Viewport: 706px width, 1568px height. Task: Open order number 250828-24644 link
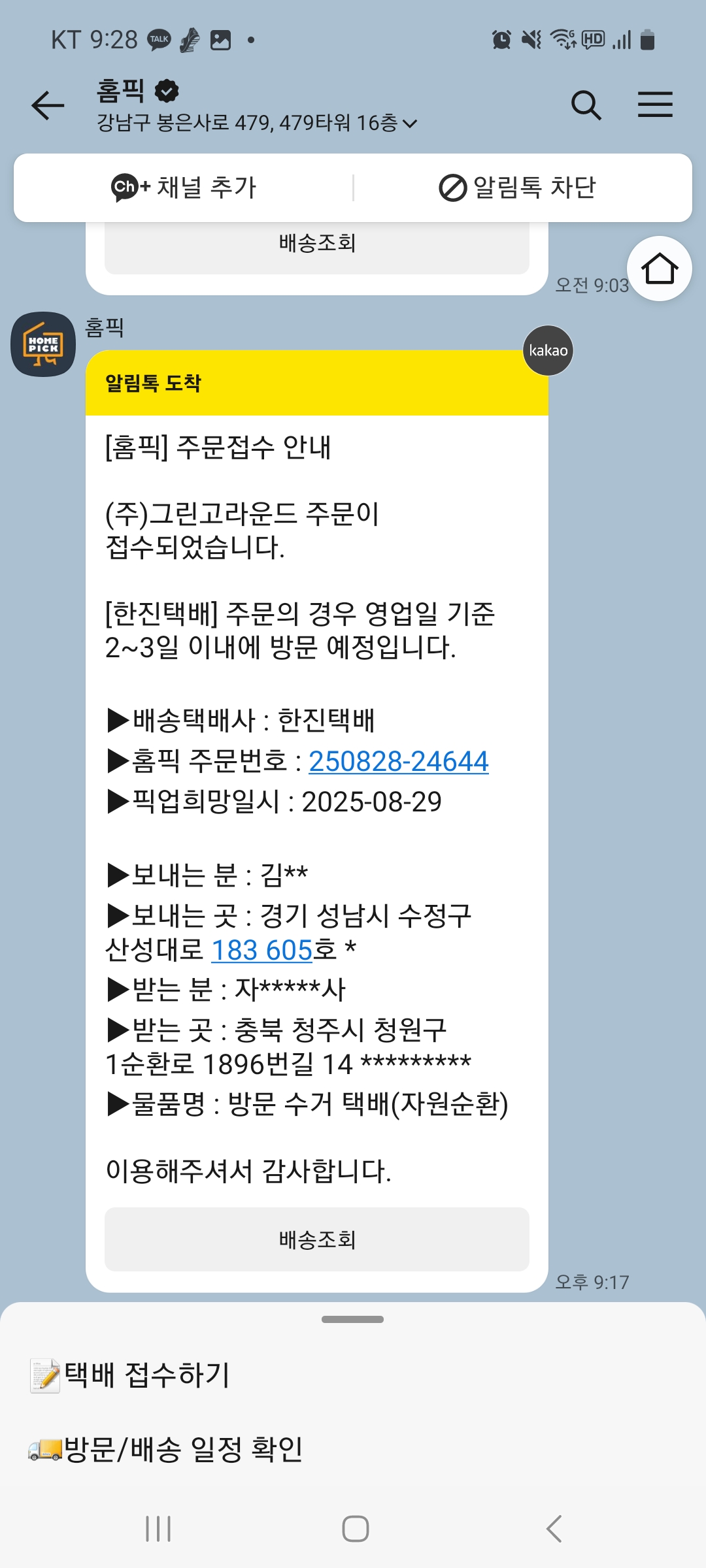[x=398, y=761]
